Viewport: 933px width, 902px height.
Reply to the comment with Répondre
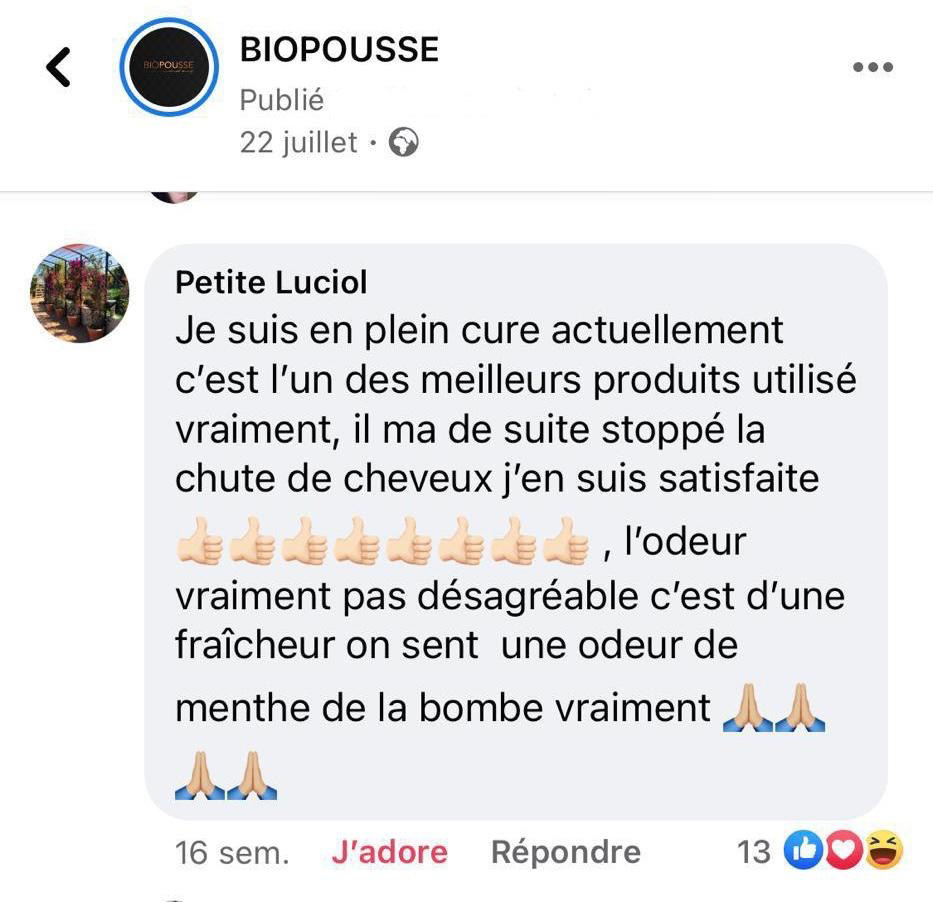pyautogui.click(x=565, y=852)
